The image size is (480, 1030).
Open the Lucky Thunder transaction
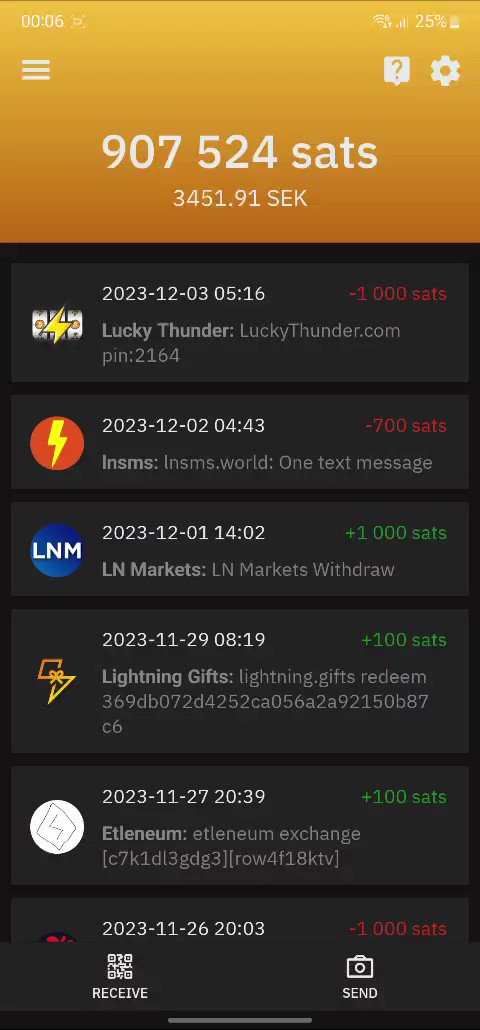pos(240,323)
